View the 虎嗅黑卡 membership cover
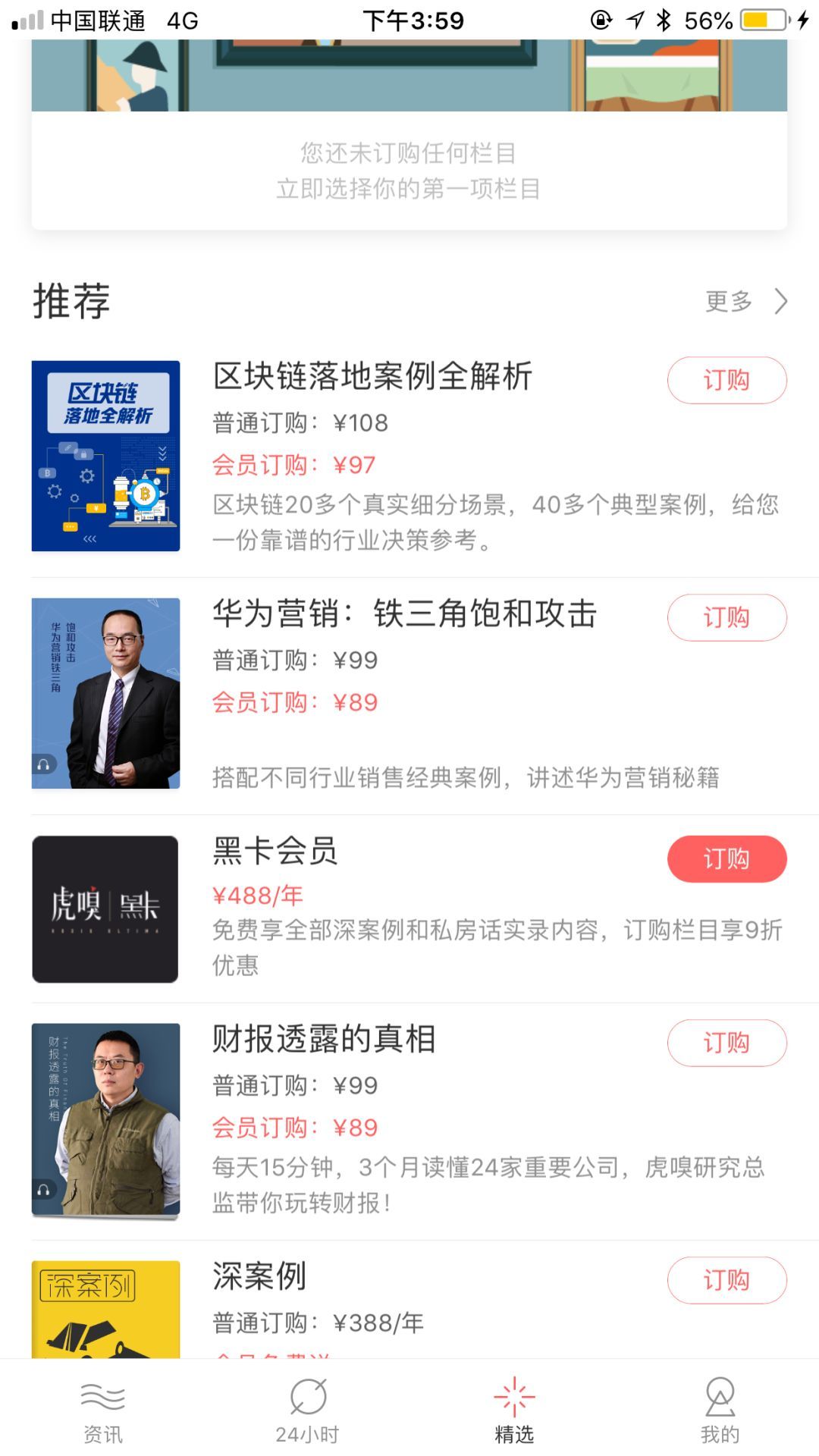Image resolution: width=819 pixels, height=1456 pixels. 105,908
